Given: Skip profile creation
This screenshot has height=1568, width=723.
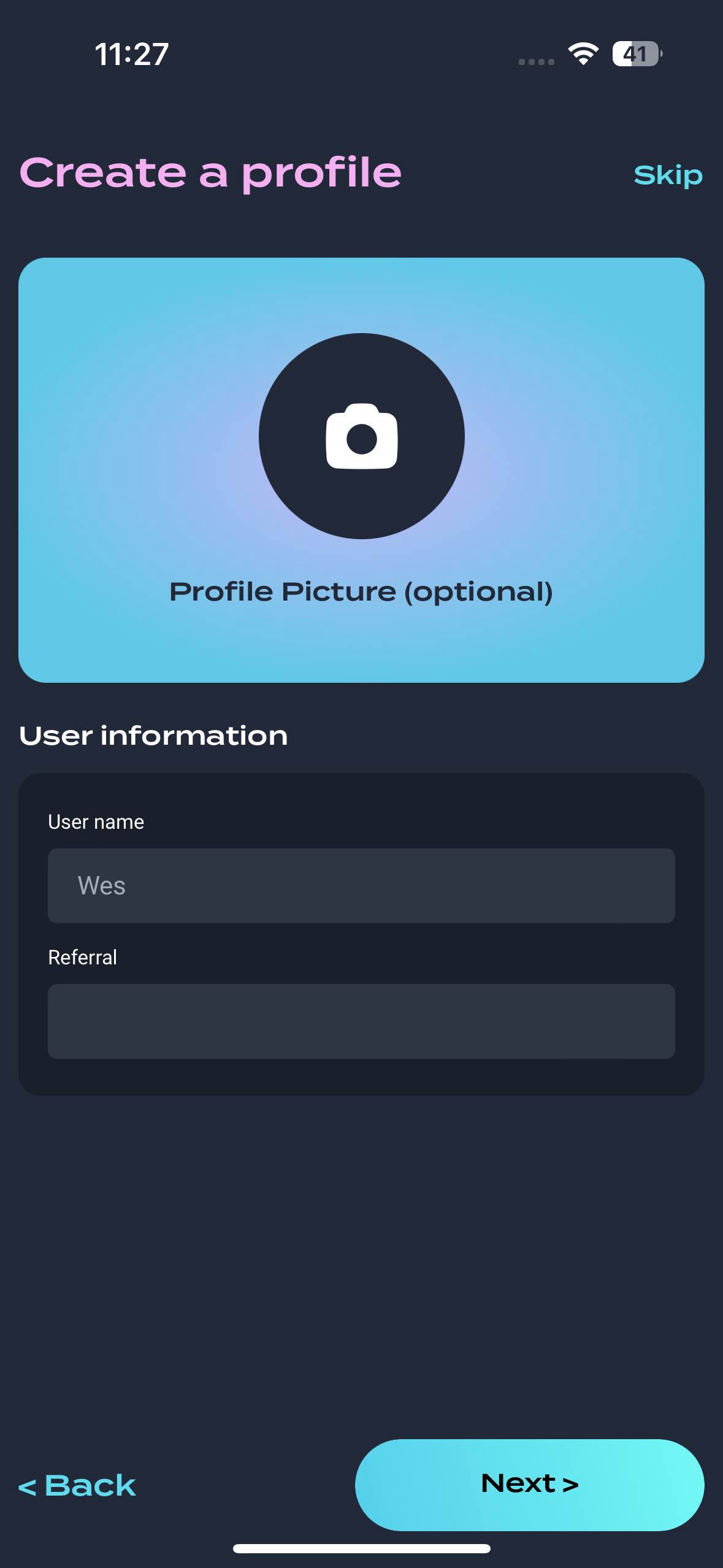Looking at the screenshot, I should click(668, 176).
